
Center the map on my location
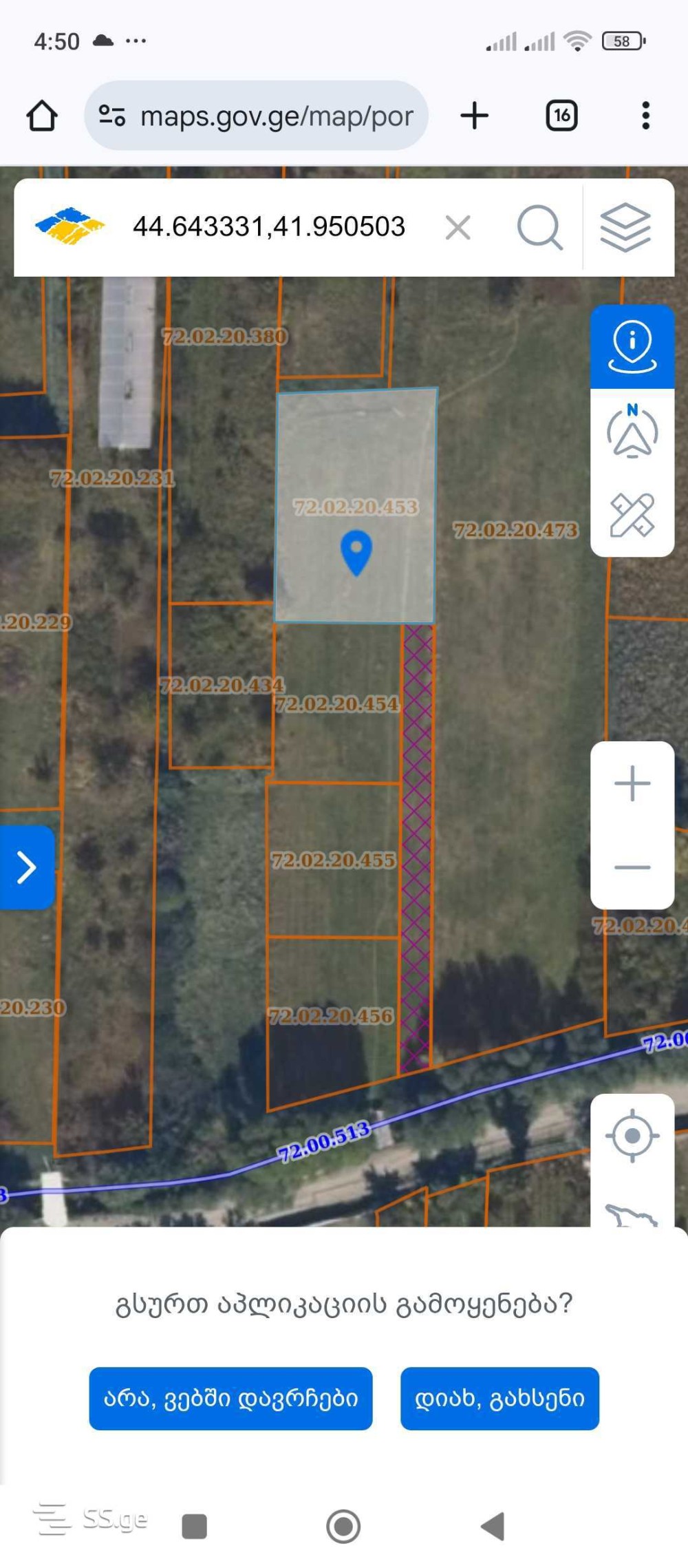point(632,1136)
